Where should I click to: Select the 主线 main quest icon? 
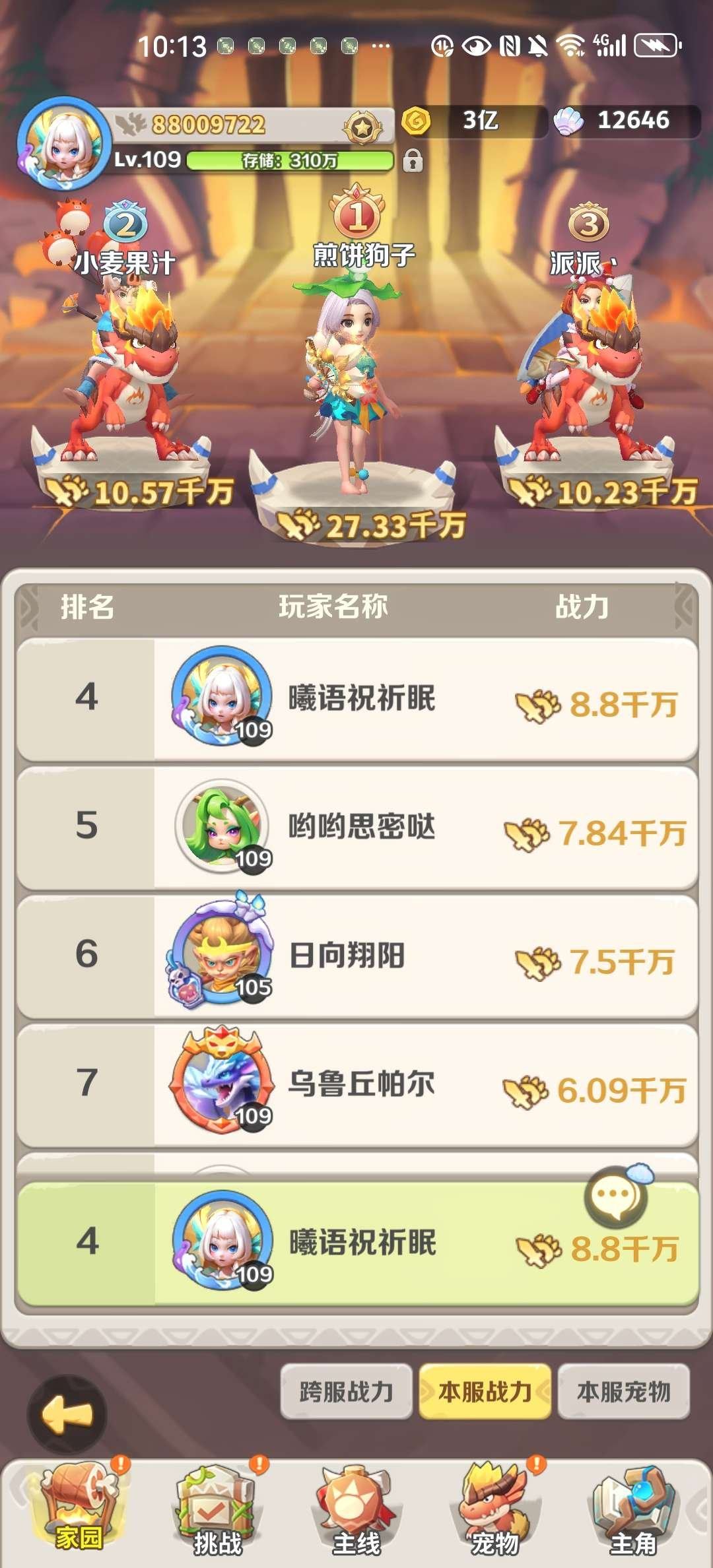click(356, 1511)
